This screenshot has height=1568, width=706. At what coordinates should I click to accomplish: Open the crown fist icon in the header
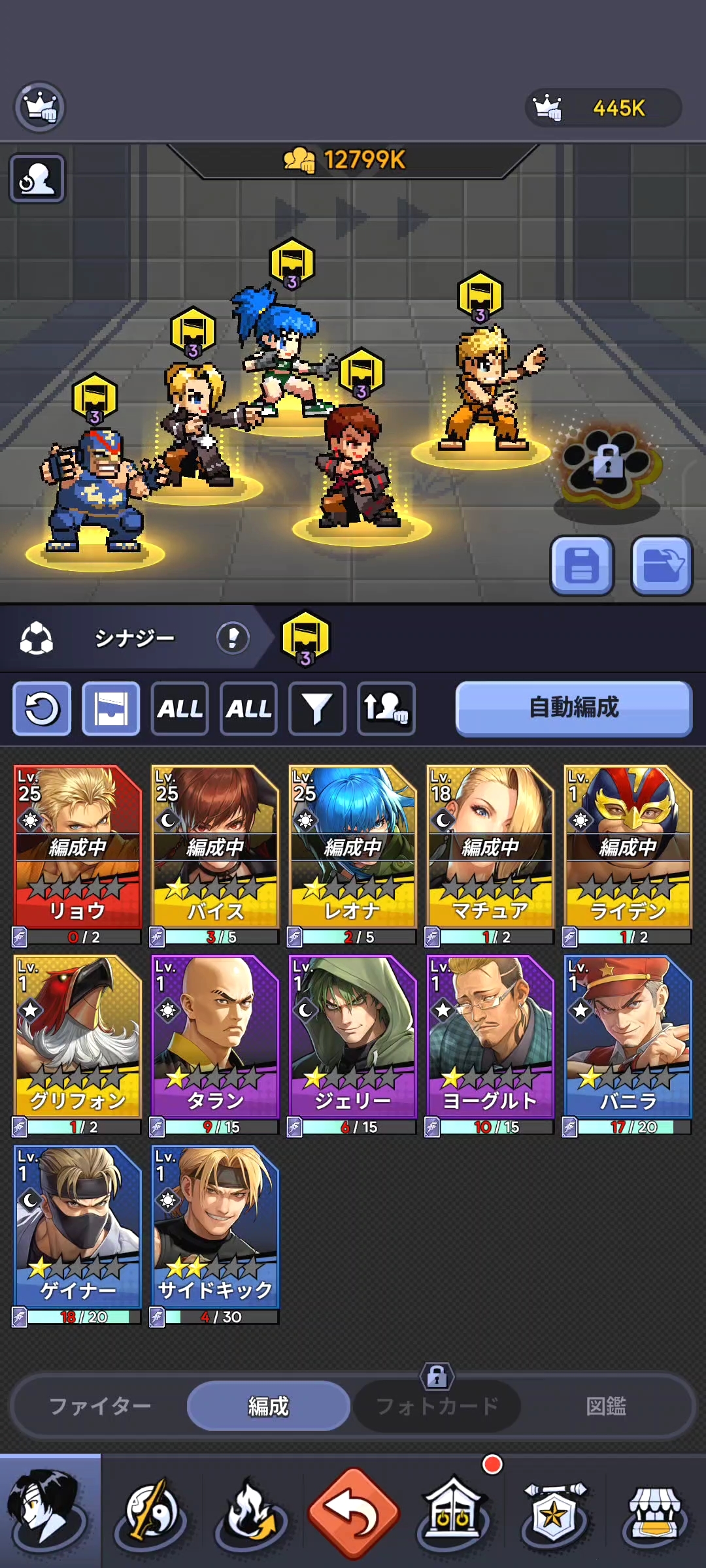40,107
